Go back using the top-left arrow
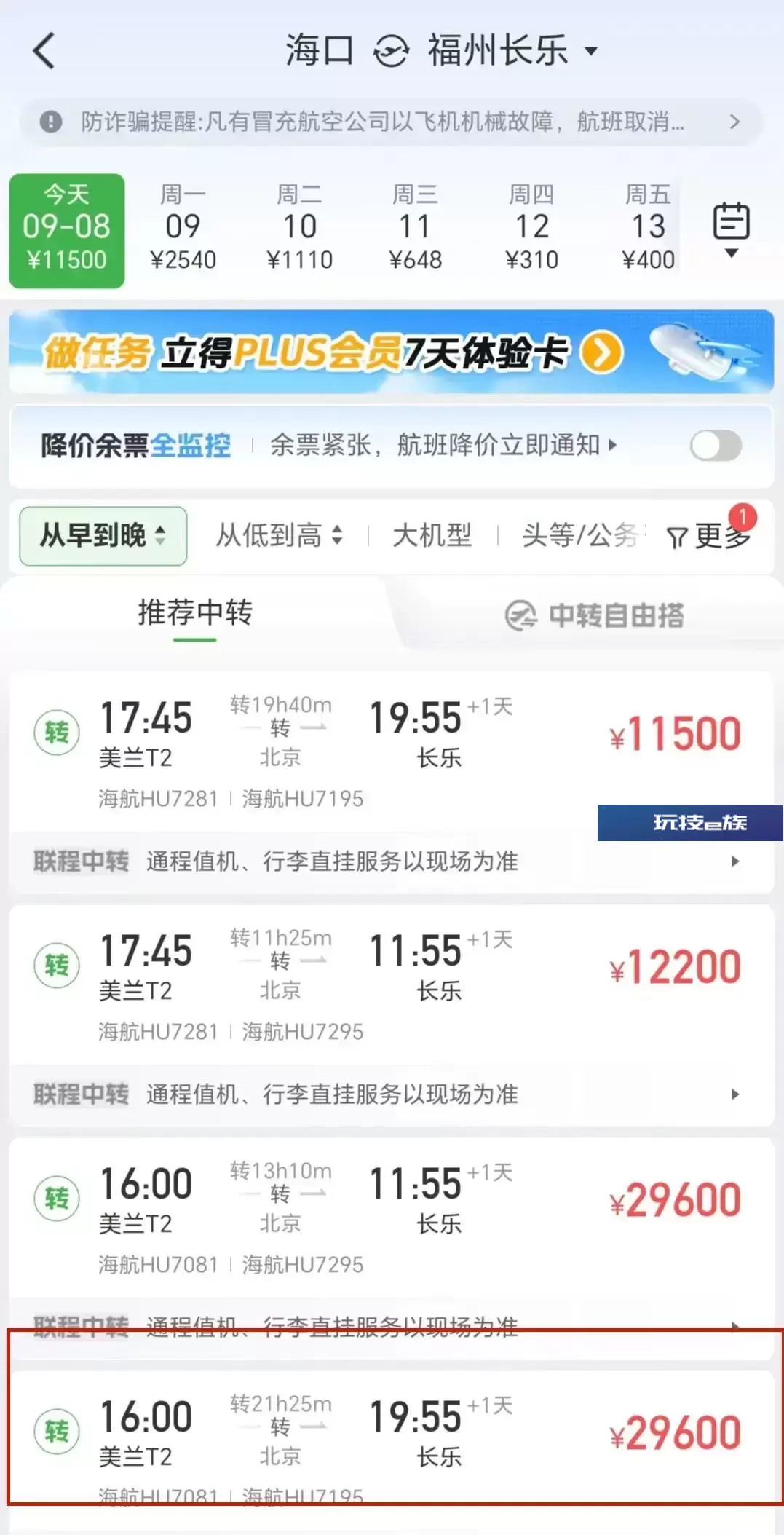This screenshot has width=784, height=1535. 44,51
